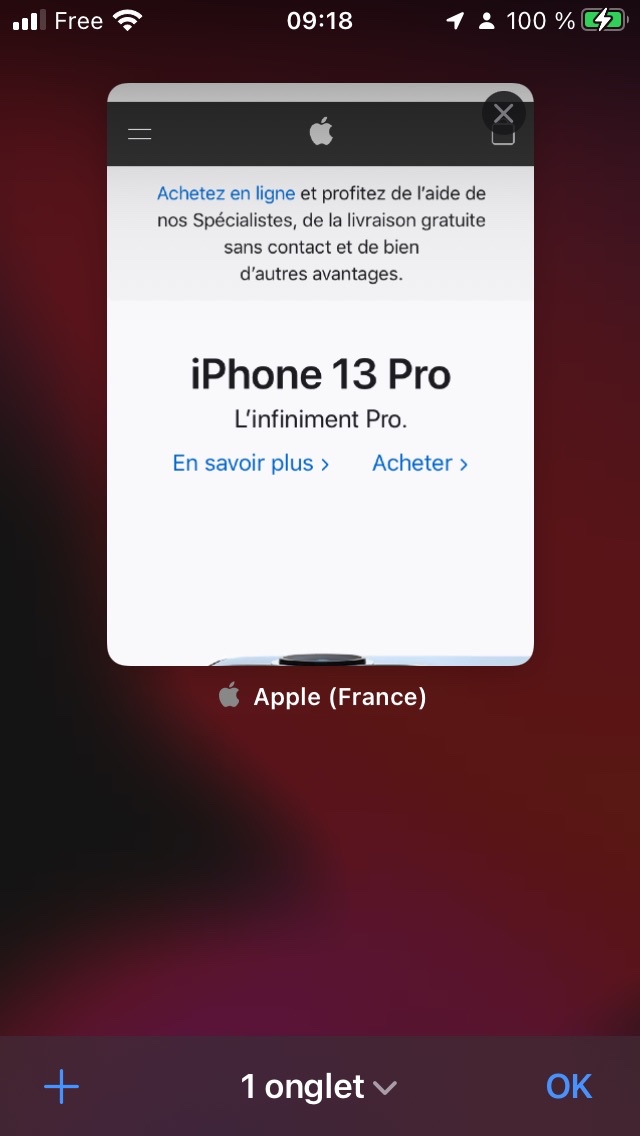Confirm with the OK button
640x1136 pixels.
click(569, 1086)
